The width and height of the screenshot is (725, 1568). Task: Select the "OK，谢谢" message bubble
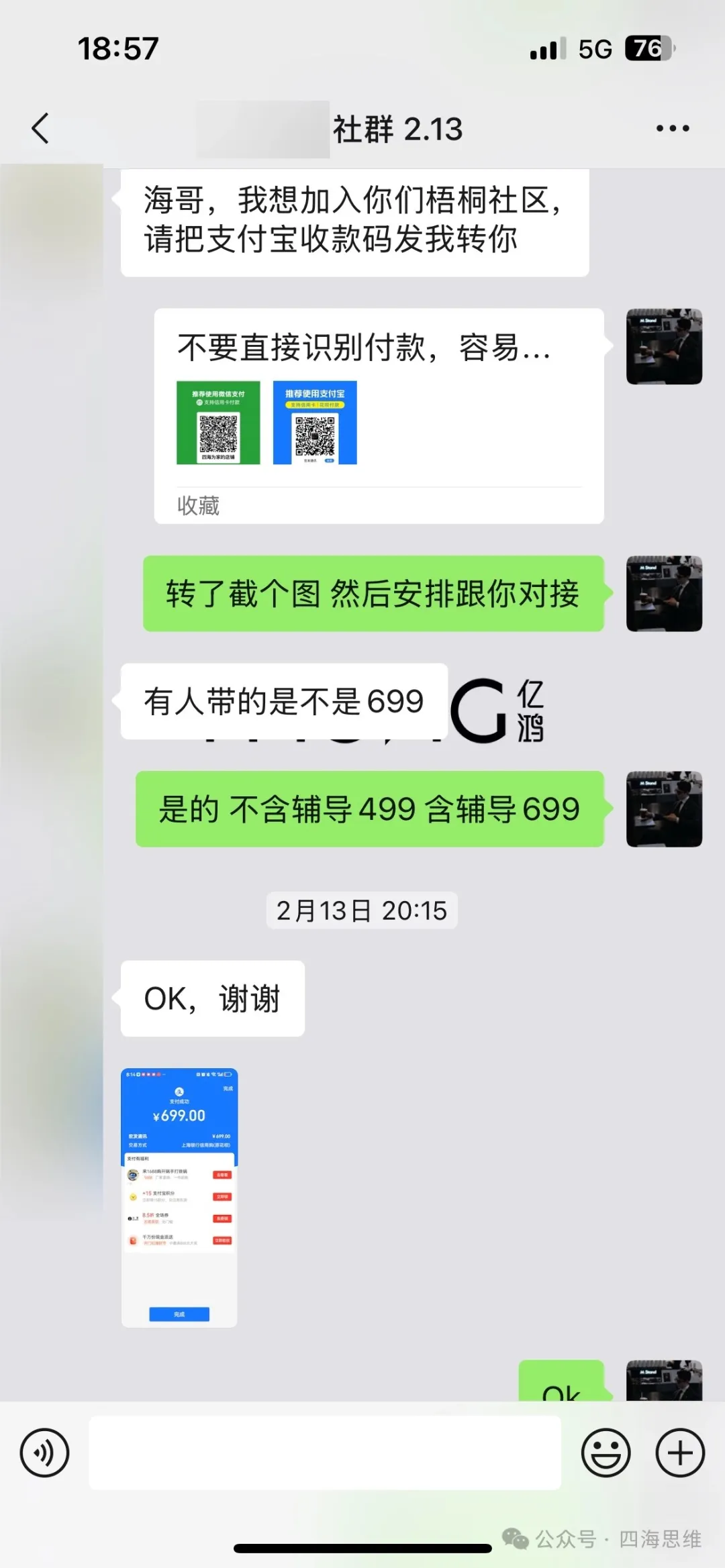(x=215, y=998)
